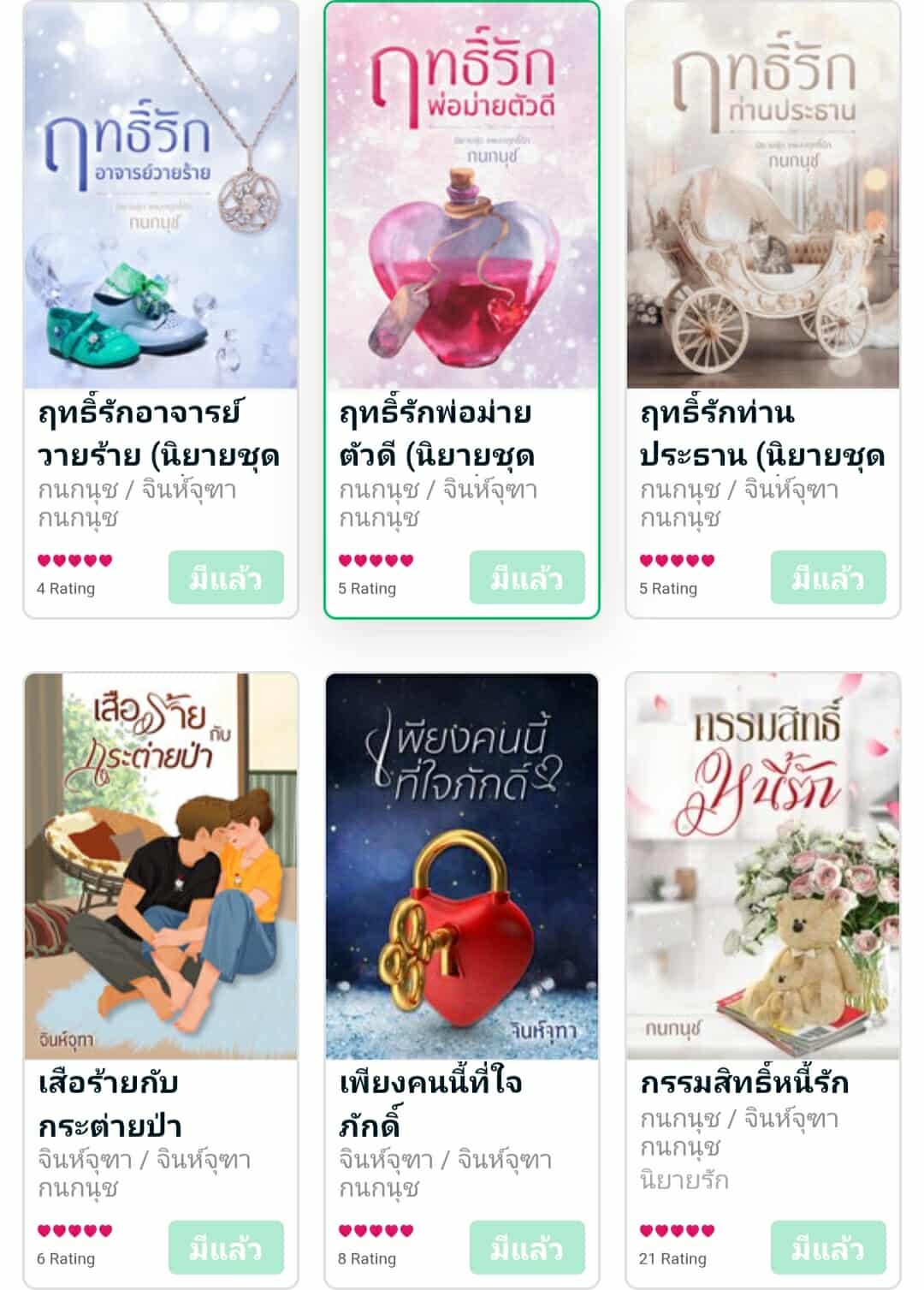Open the book ฤทธิ์รักท่านประธาน
This screenshot has width=924, height=1290.
pos(763,197)
